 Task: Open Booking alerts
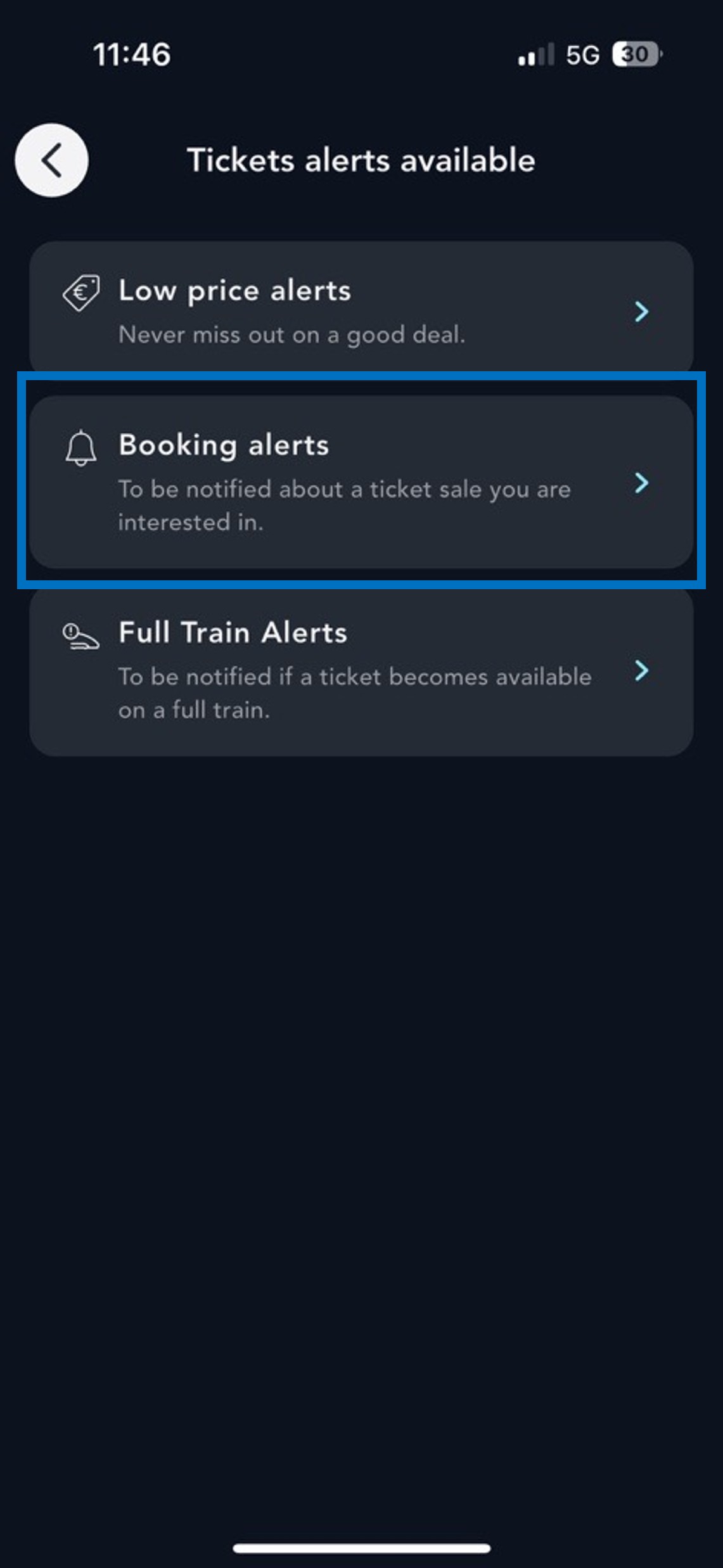pyautogui.click(x=361, y=482)
